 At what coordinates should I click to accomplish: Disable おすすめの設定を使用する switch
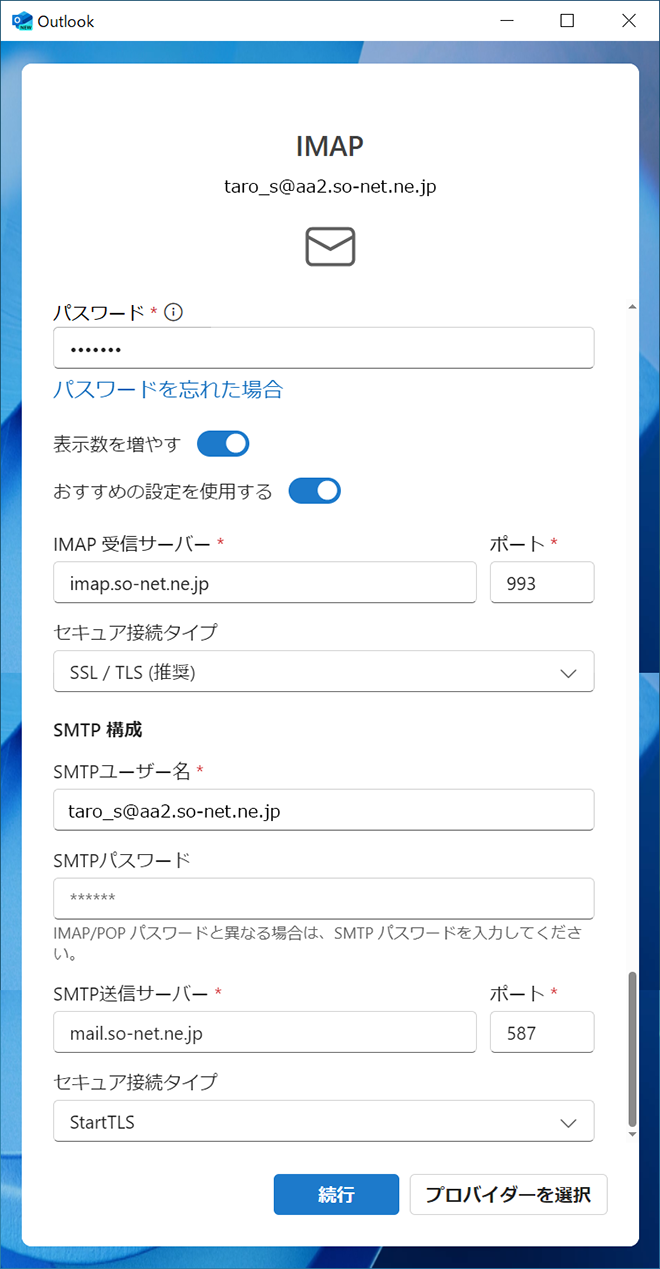click(314, 491)
